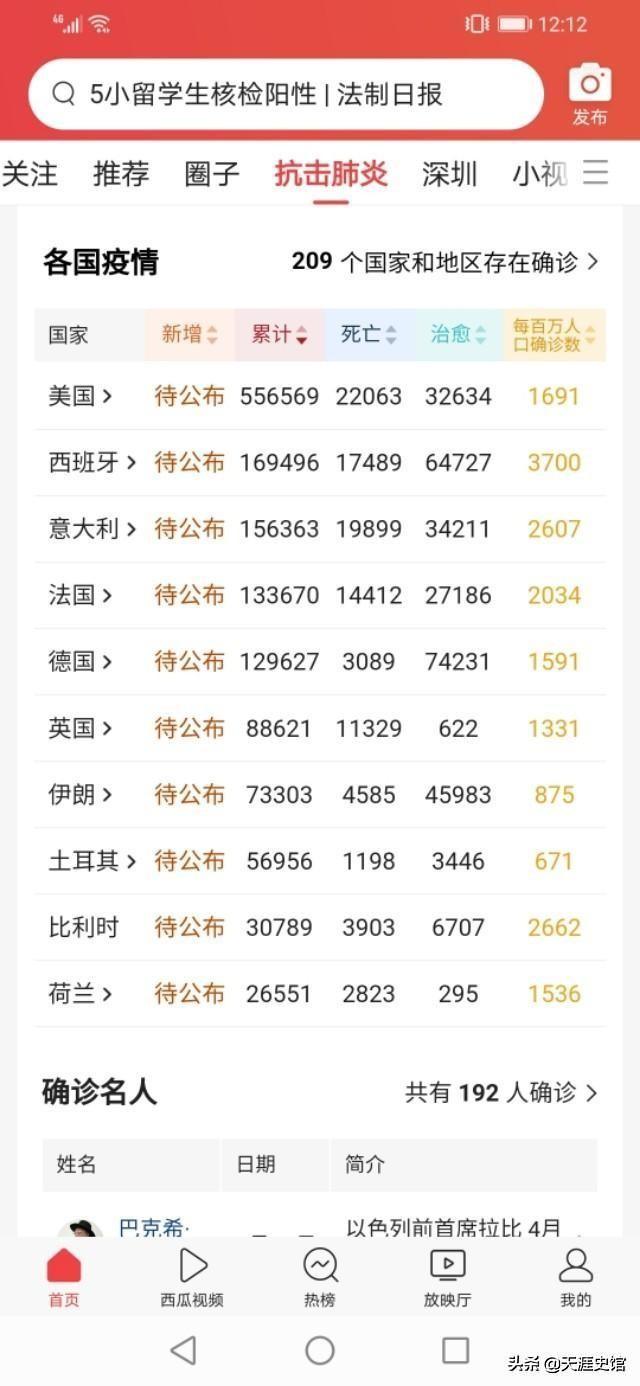Tap the system back button
The image size is (640, 1386).
(183, 1351)
